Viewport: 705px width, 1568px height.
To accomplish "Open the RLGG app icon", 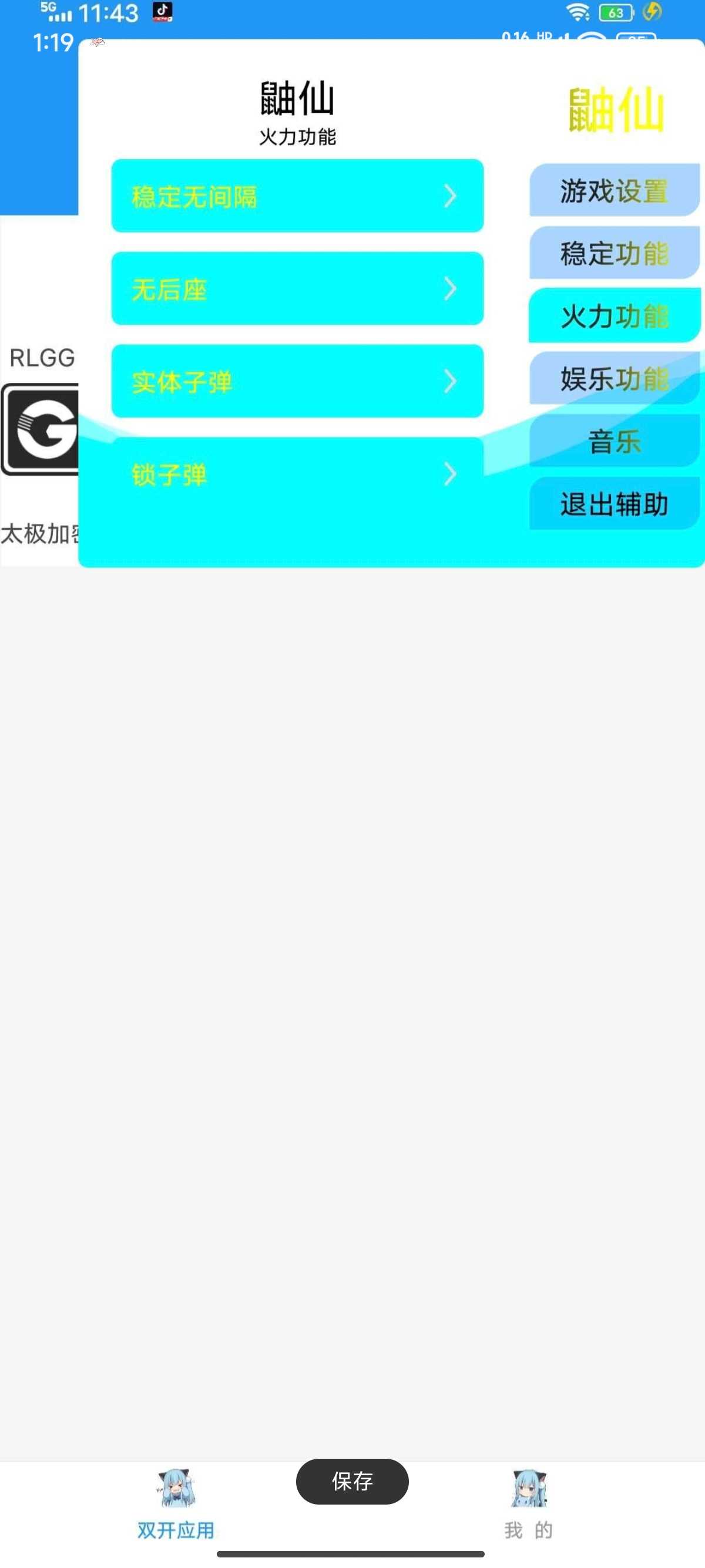I will 40,429.
